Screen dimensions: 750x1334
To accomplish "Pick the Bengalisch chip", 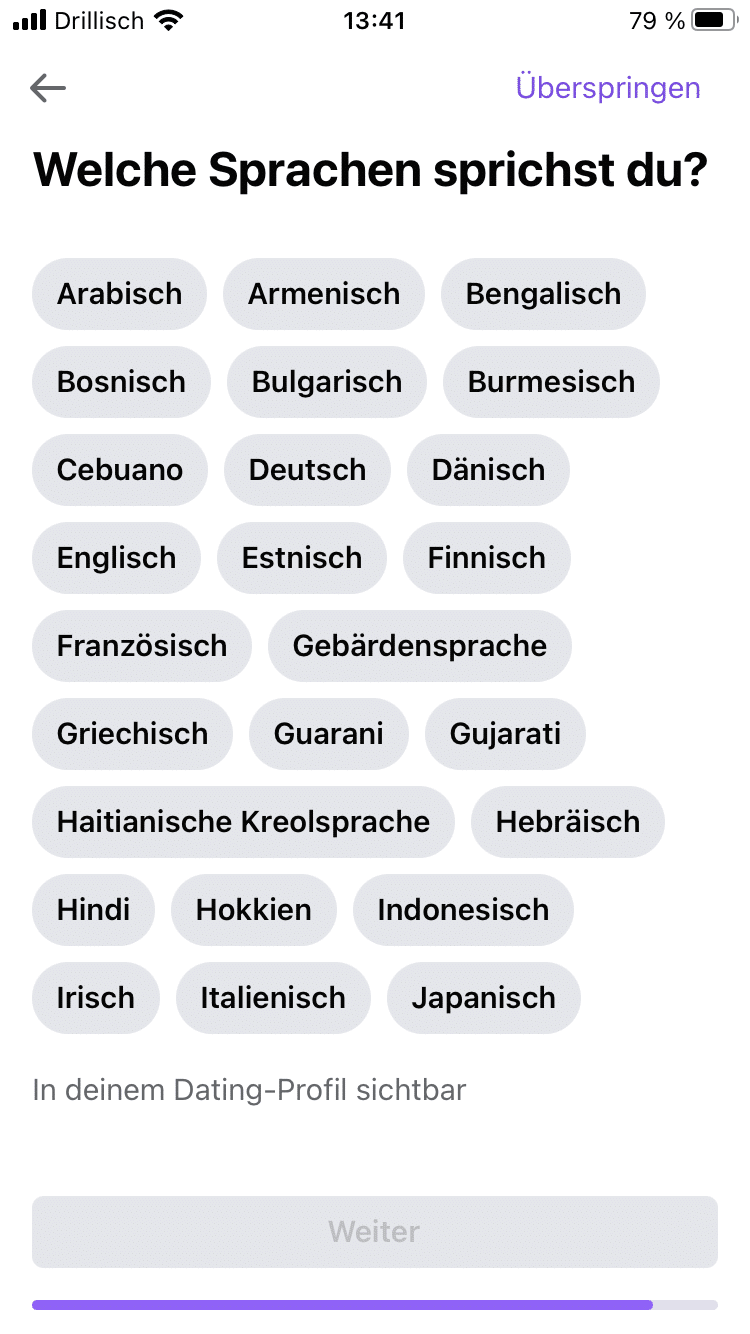I will (x=543, y=294).
